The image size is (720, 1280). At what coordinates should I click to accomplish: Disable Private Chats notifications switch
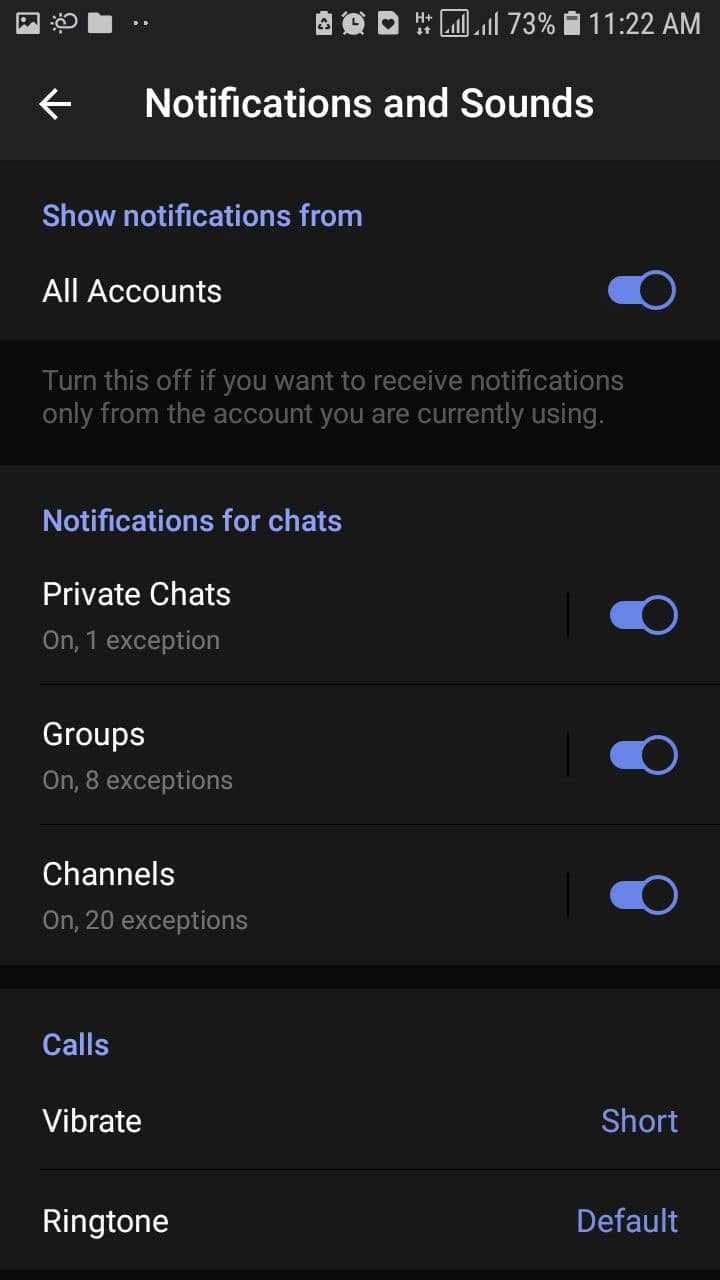tap(643, 615)
